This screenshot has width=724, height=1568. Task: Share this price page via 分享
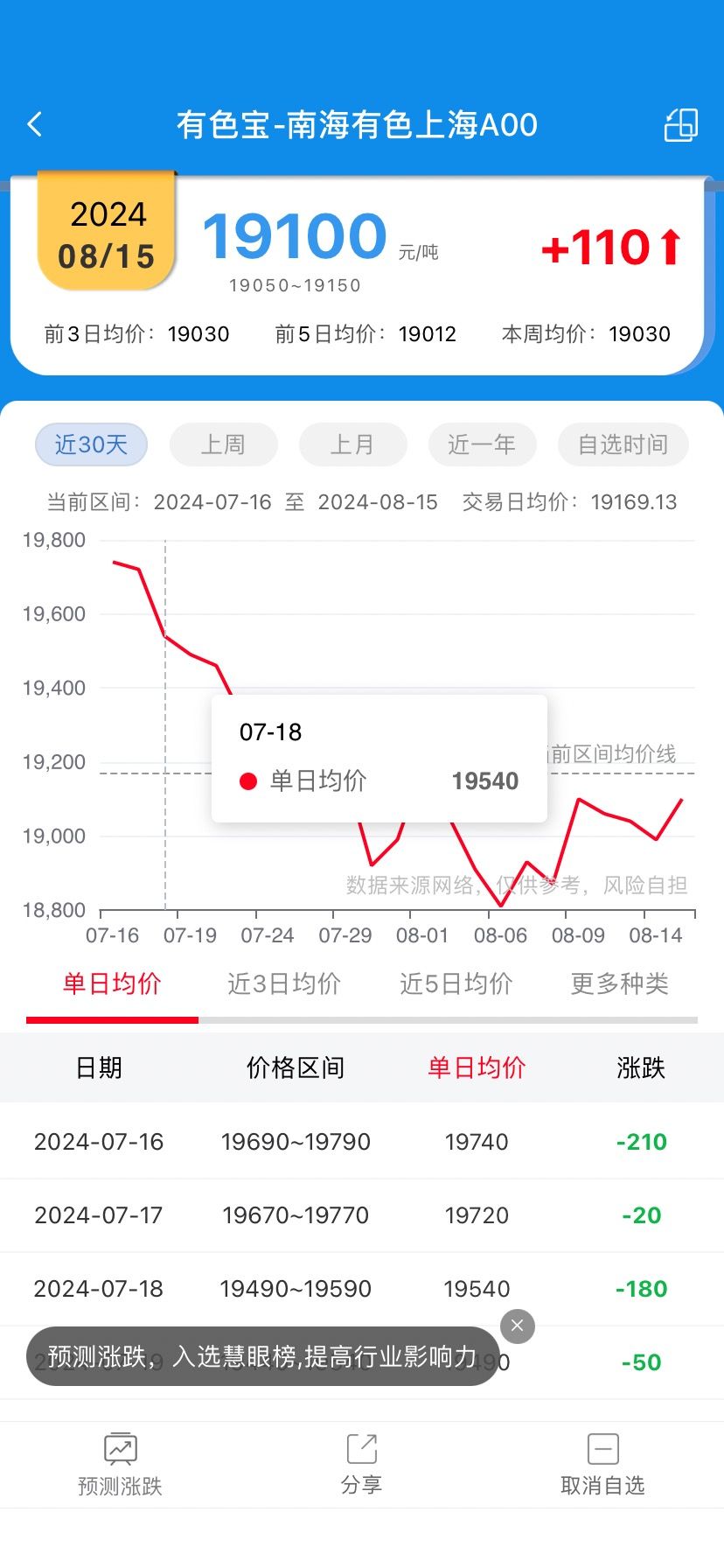[361, 1465]
